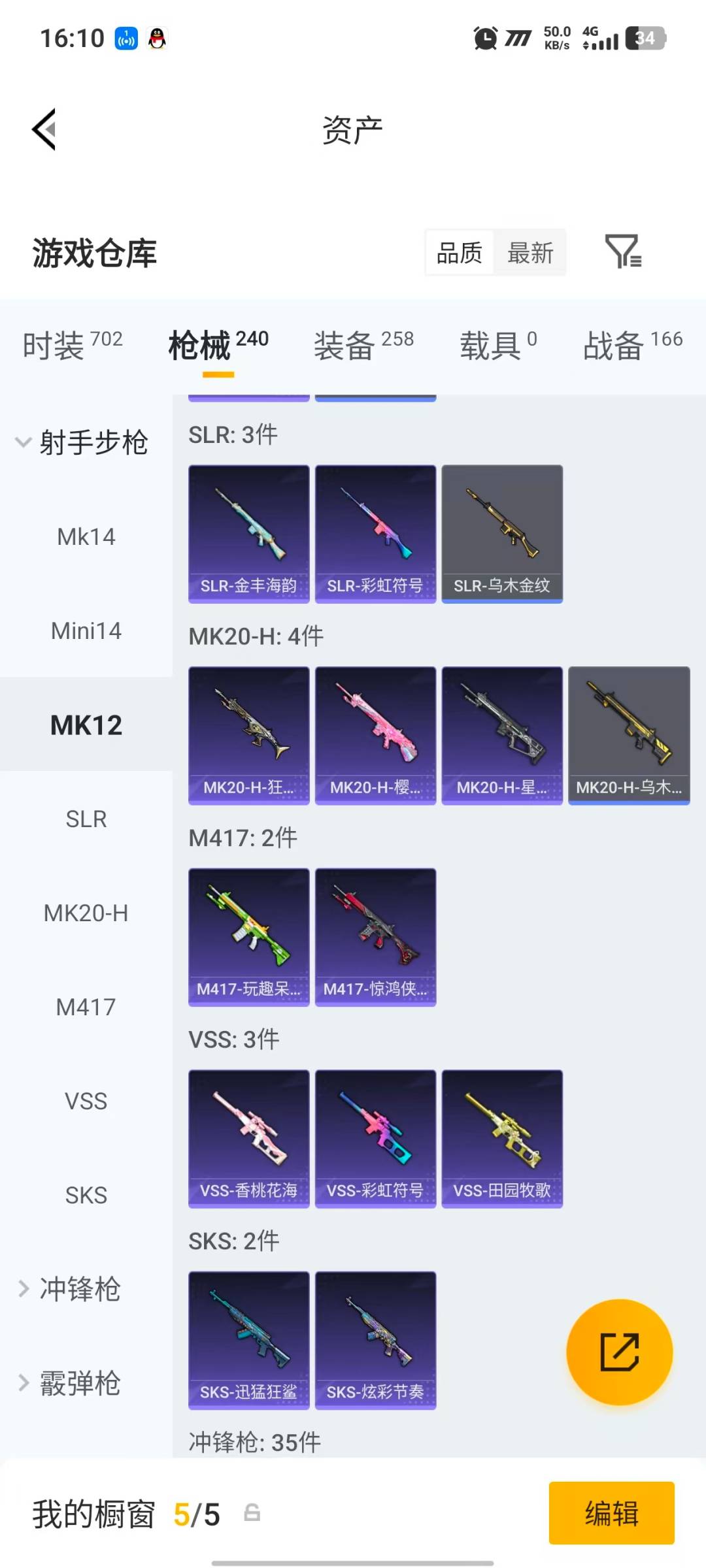This screenshot has height=1568, width=706.
Task: Select MK12 in the weapon sidebar
Action: pos(86,725)
